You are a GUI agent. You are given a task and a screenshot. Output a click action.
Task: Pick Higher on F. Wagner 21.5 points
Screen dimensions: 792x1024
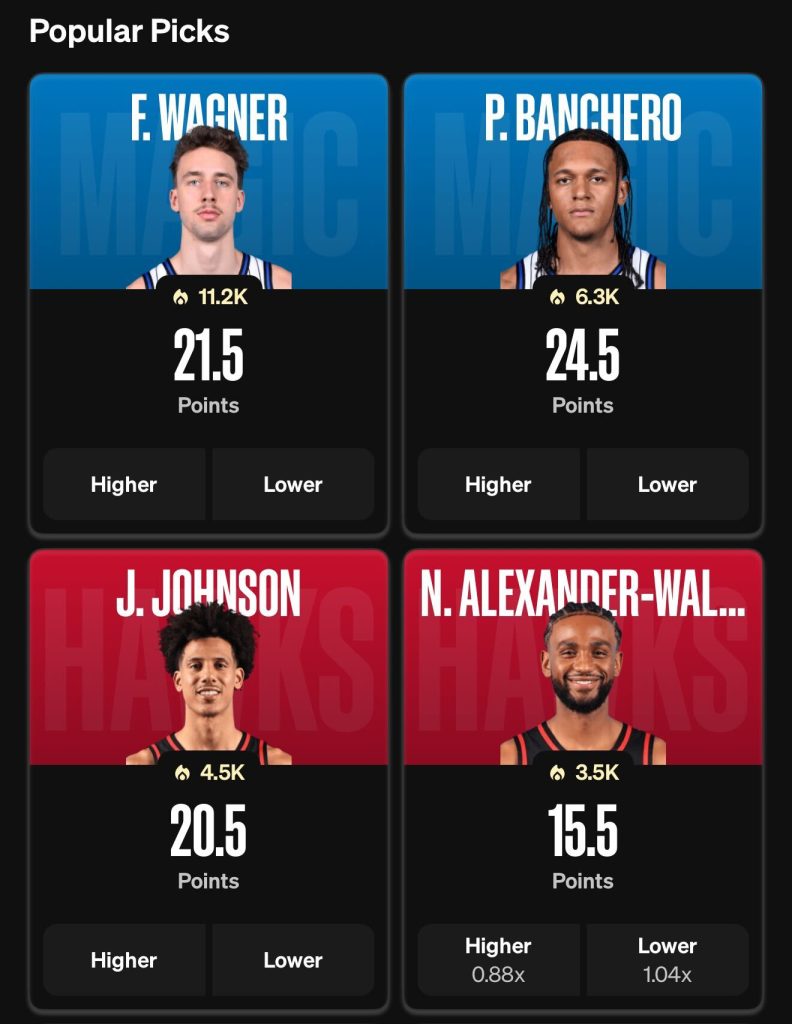tap(124, 484)
